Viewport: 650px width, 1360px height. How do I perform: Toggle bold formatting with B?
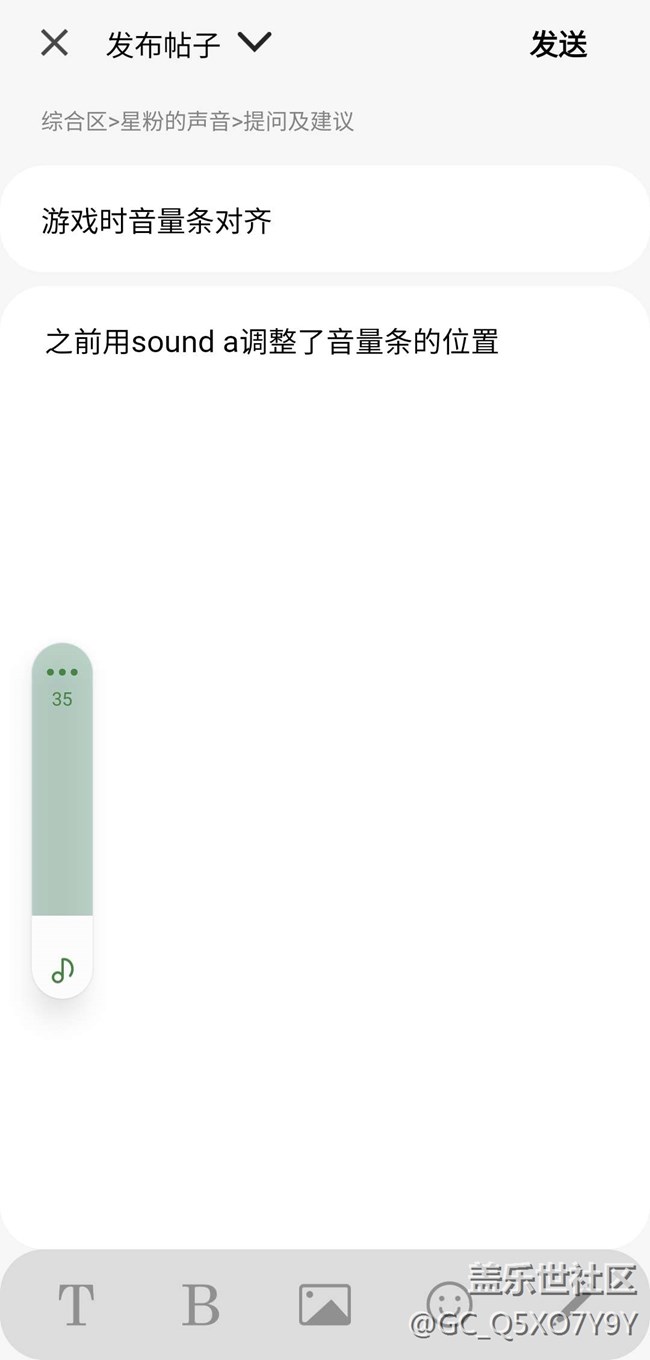click(200, 1304)
